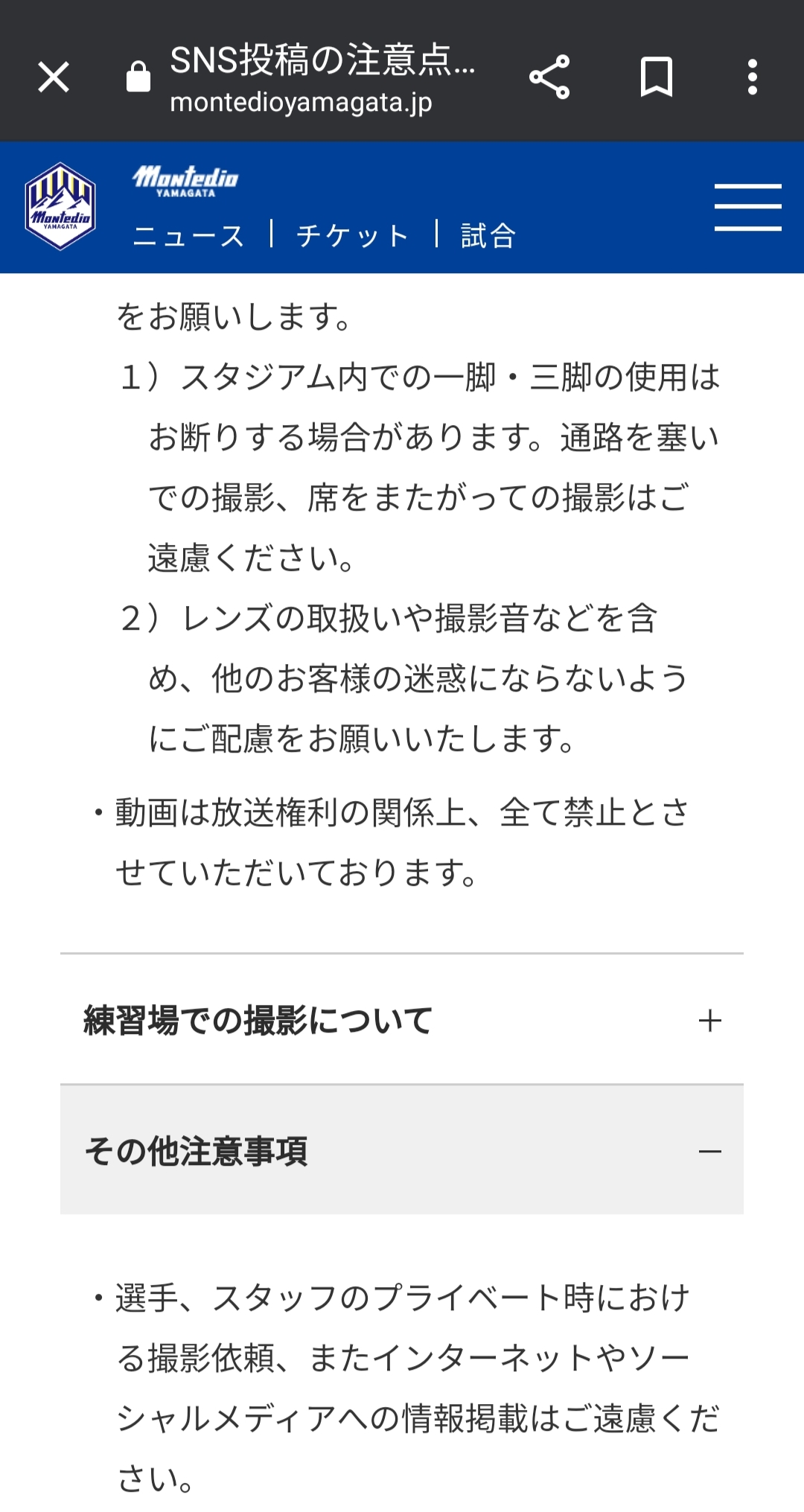Screen dimensions: 804x1512
Task: Go to ニュース section
Action: (189, 236)
